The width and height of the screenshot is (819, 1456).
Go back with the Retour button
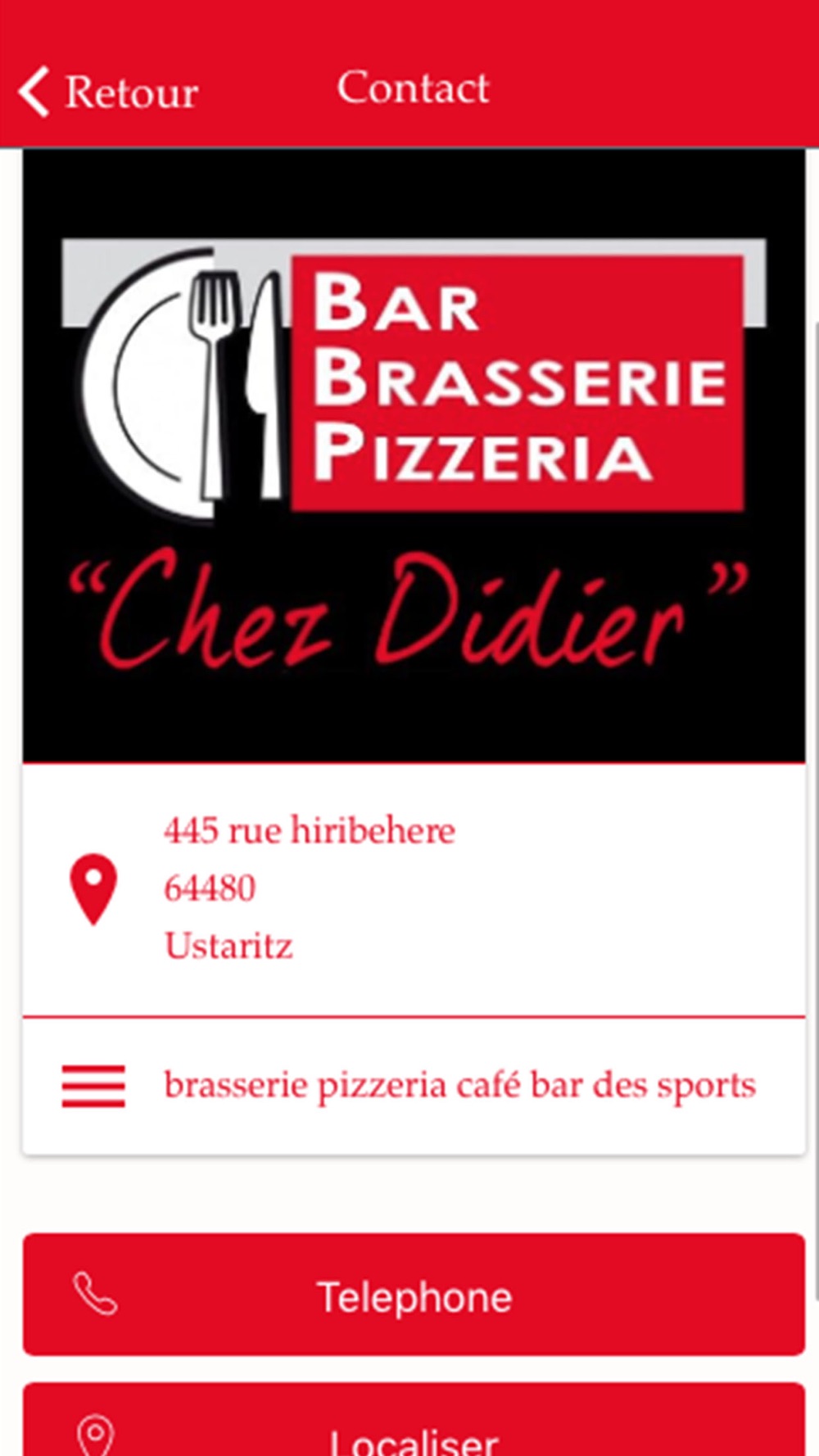coord(108,91)
